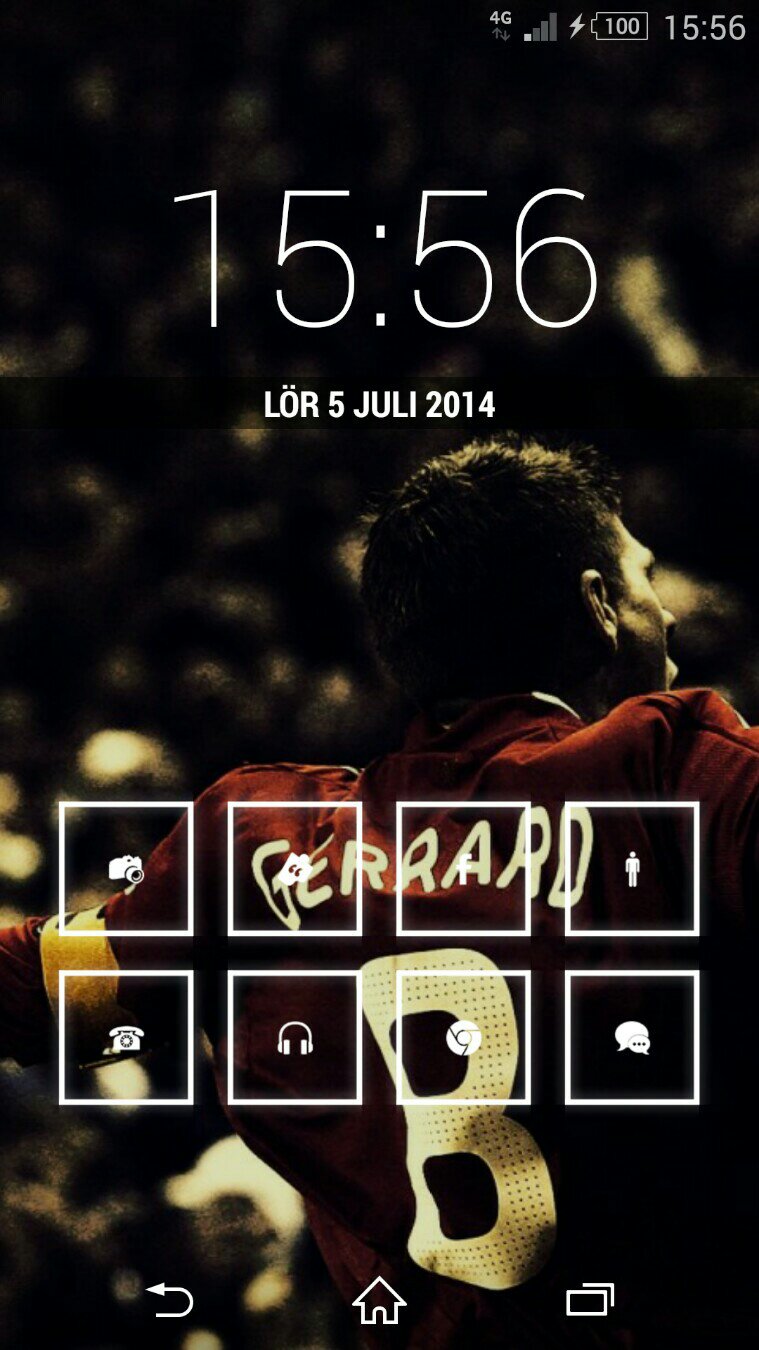Open the phone dialer shortcut
759x1350 pixels.
click(126, 1038)
